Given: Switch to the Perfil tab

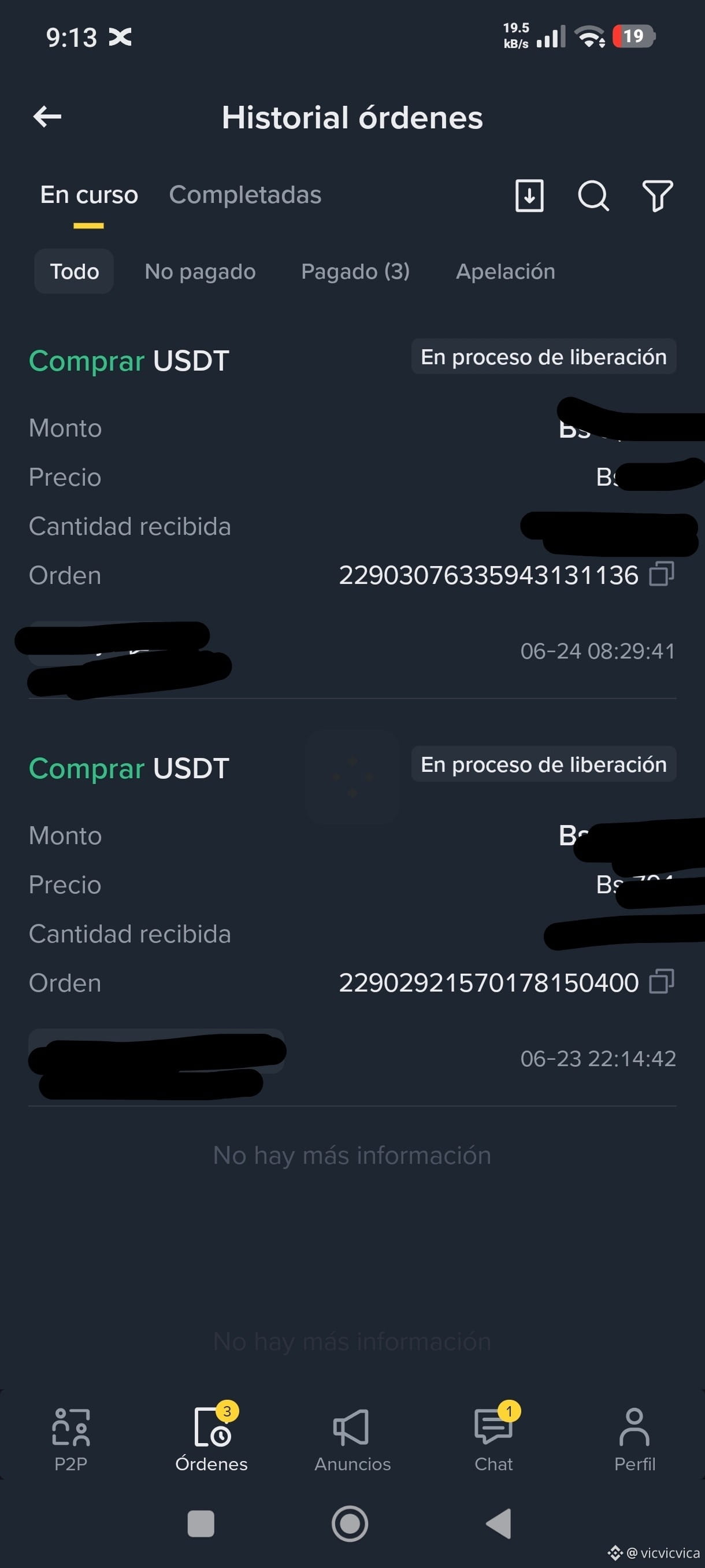Looking at the screenshot, I should click(634, 1440).
